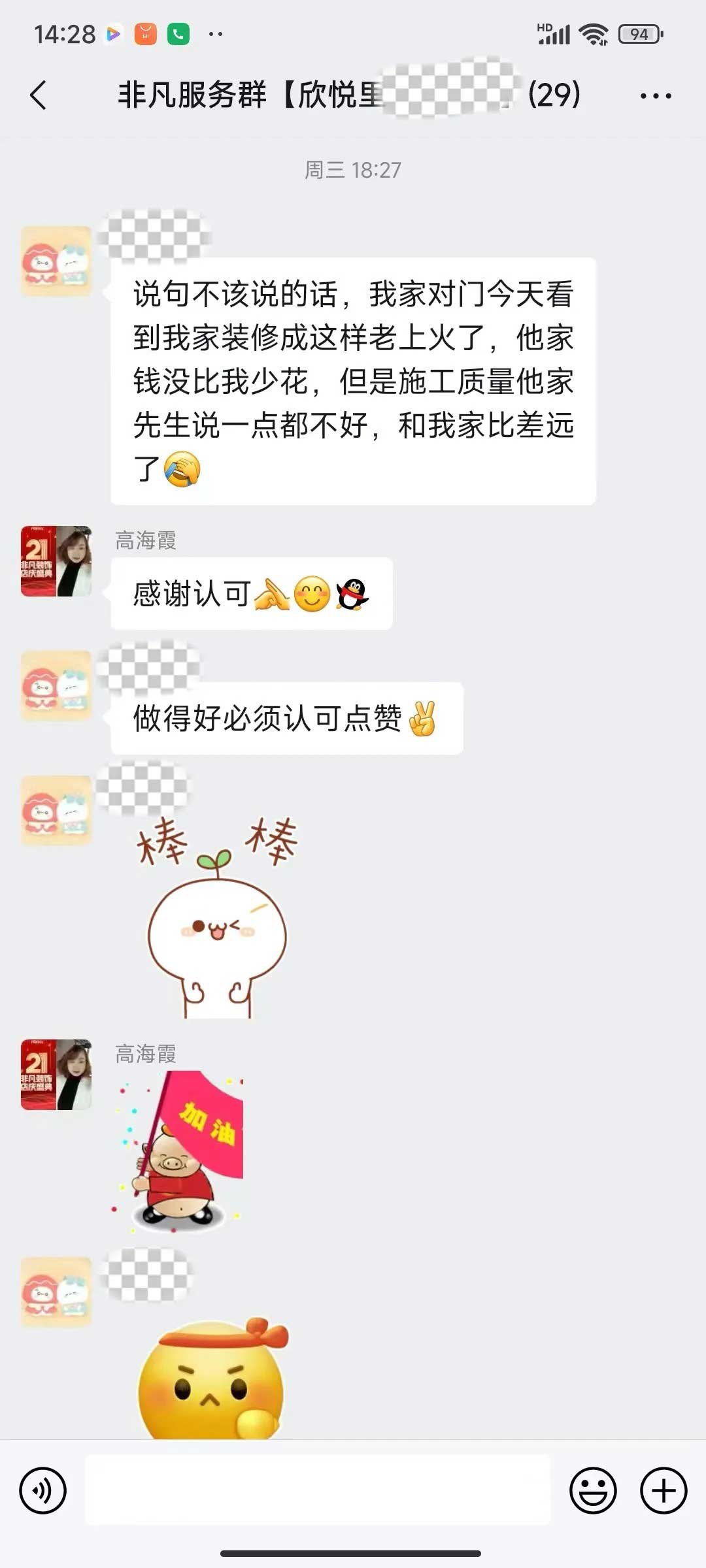Go back from the group chat
706x1568 pixels.
(39, 95)
